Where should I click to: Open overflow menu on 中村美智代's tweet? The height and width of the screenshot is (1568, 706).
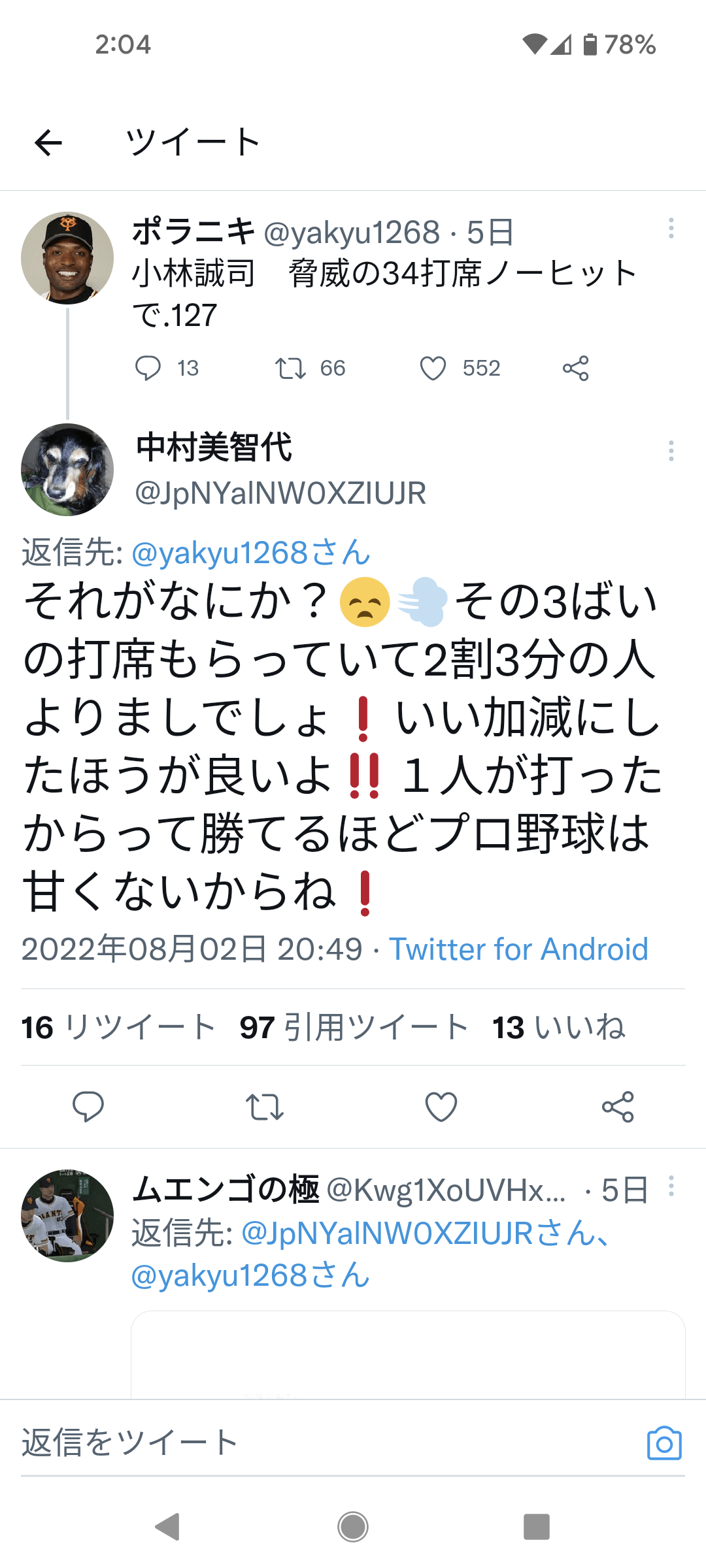(671, 451)
